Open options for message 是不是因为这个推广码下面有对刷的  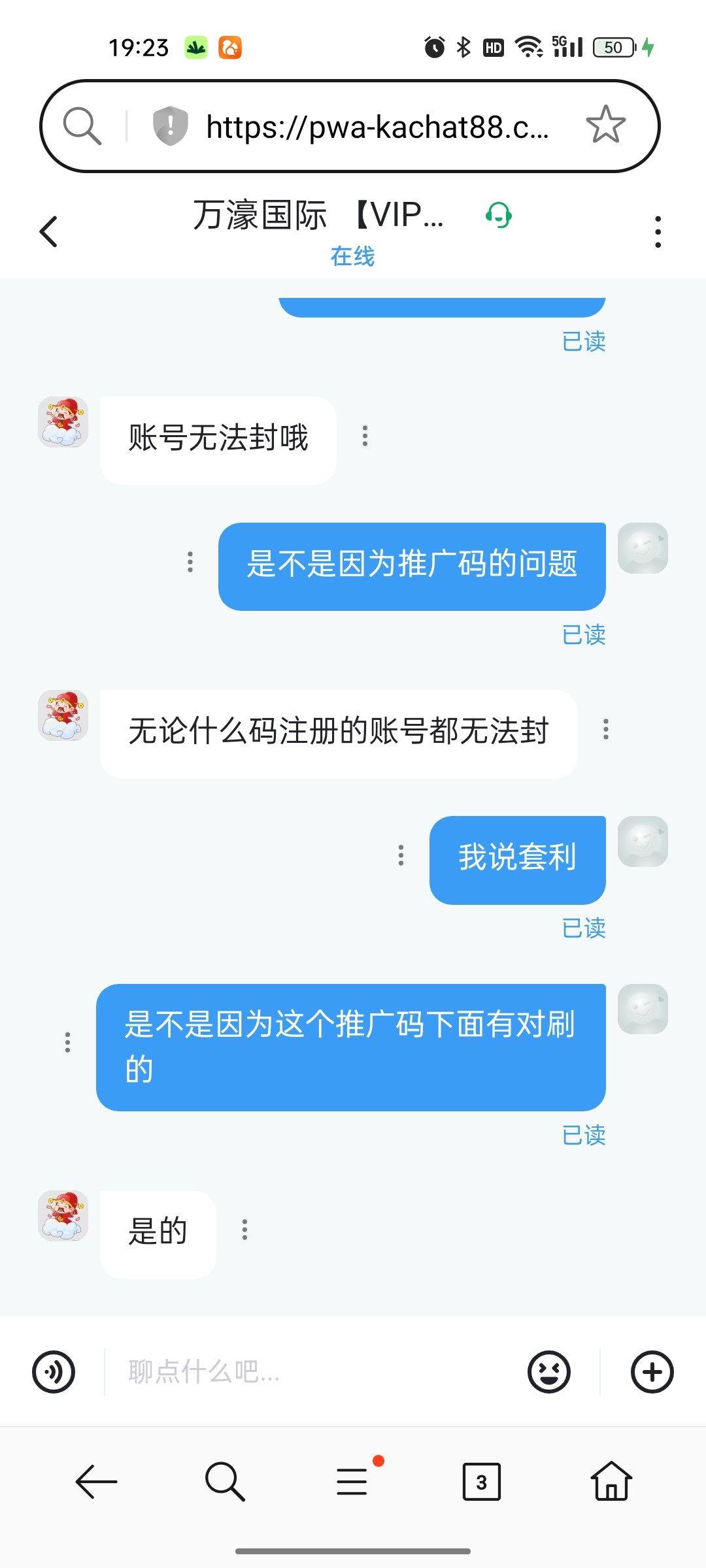pos(67,1042)
